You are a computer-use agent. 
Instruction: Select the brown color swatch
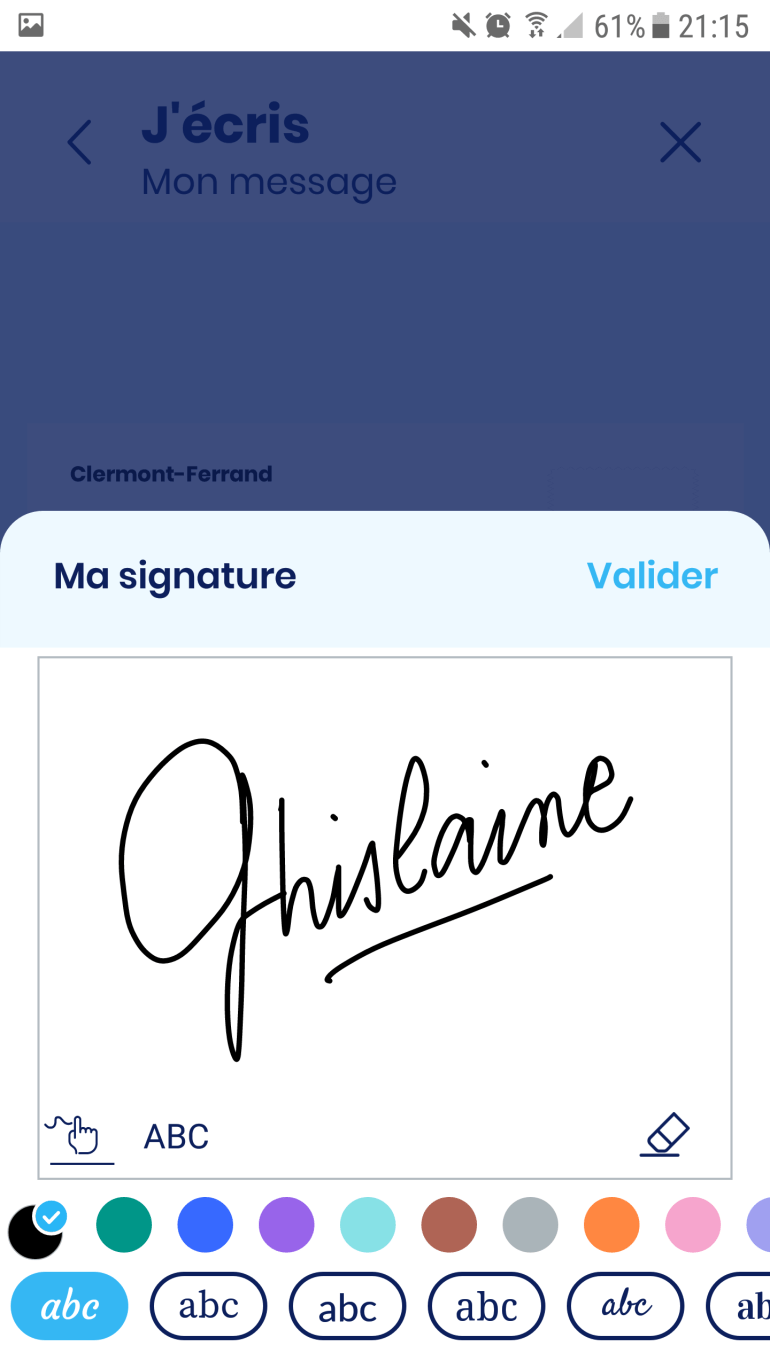(x=449, y=1225)
